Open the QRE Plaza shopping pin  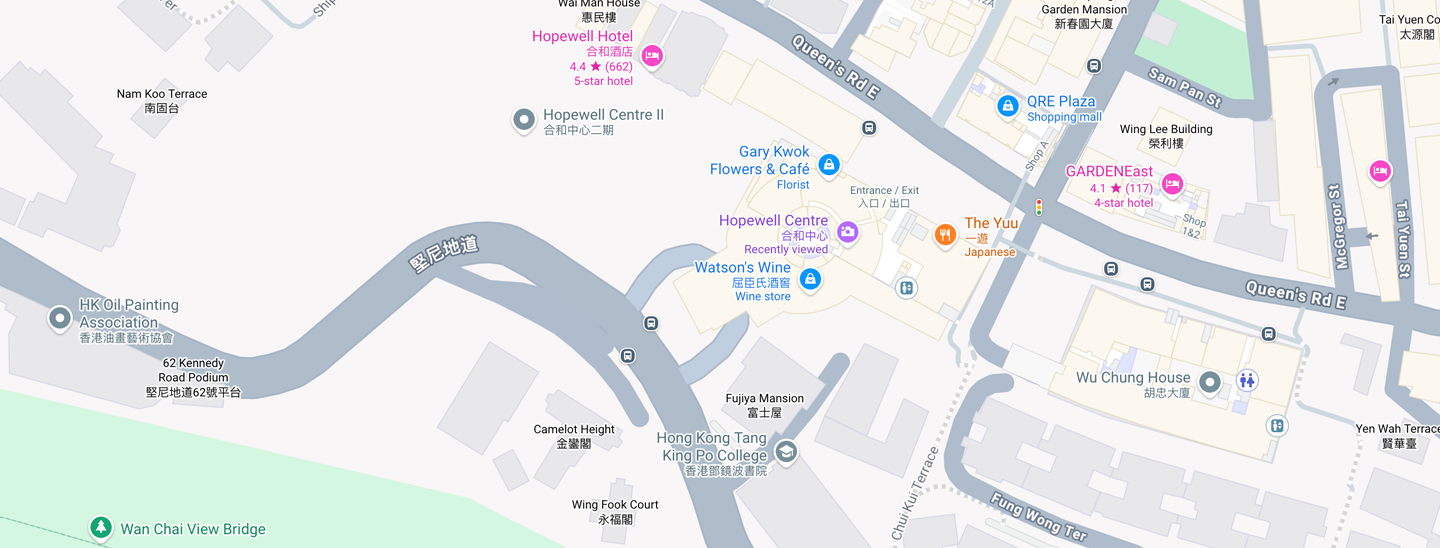(1008, 105)
